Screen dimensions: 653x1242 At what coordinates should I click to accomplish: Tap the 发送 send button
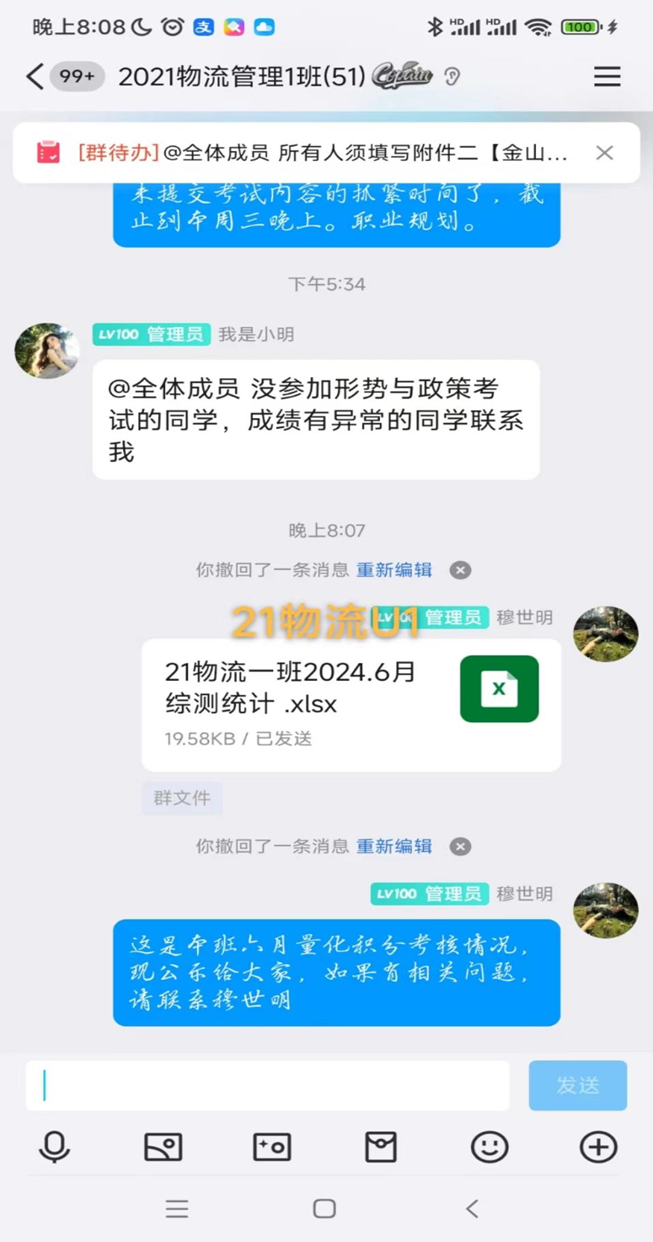[x=577, y=1086]
